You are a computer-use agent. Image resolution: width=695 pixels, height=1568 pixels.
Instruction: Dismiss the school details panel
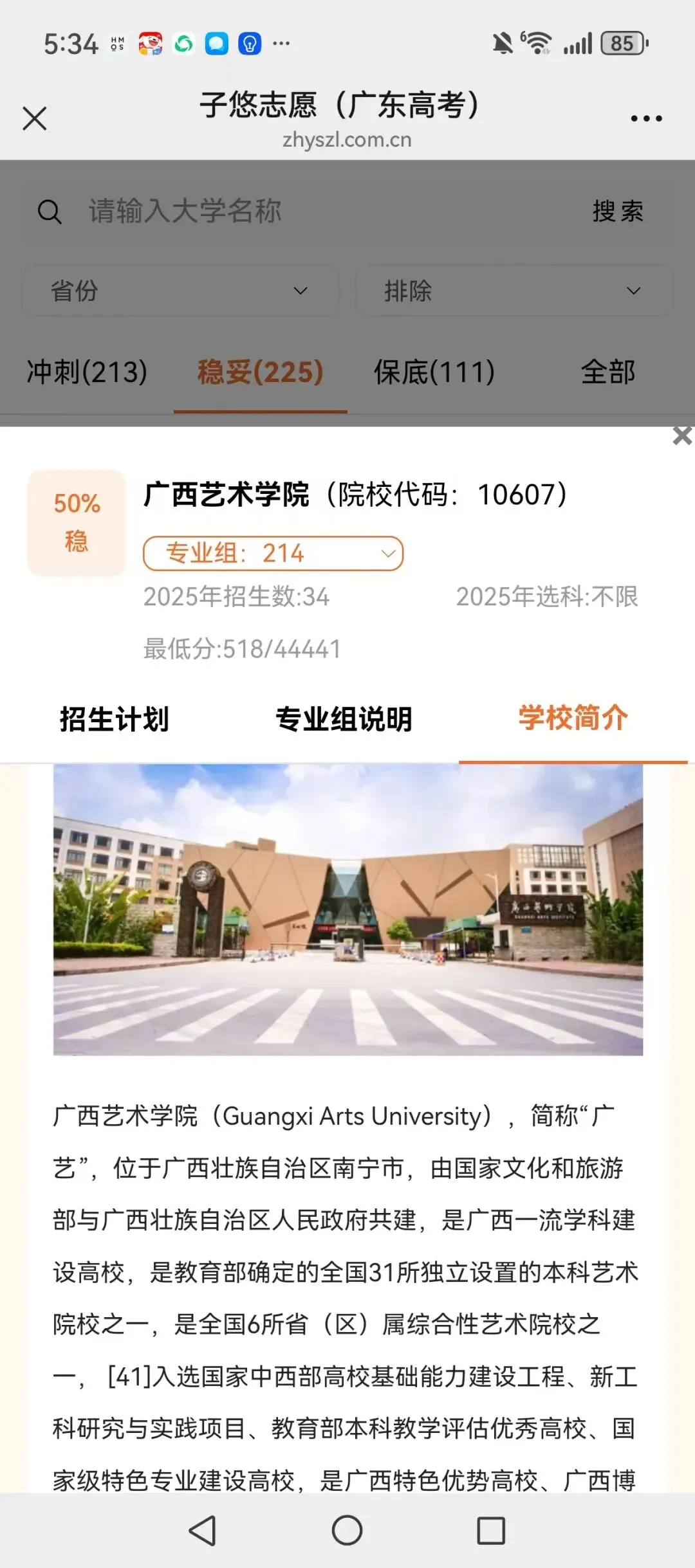point(681,436)
